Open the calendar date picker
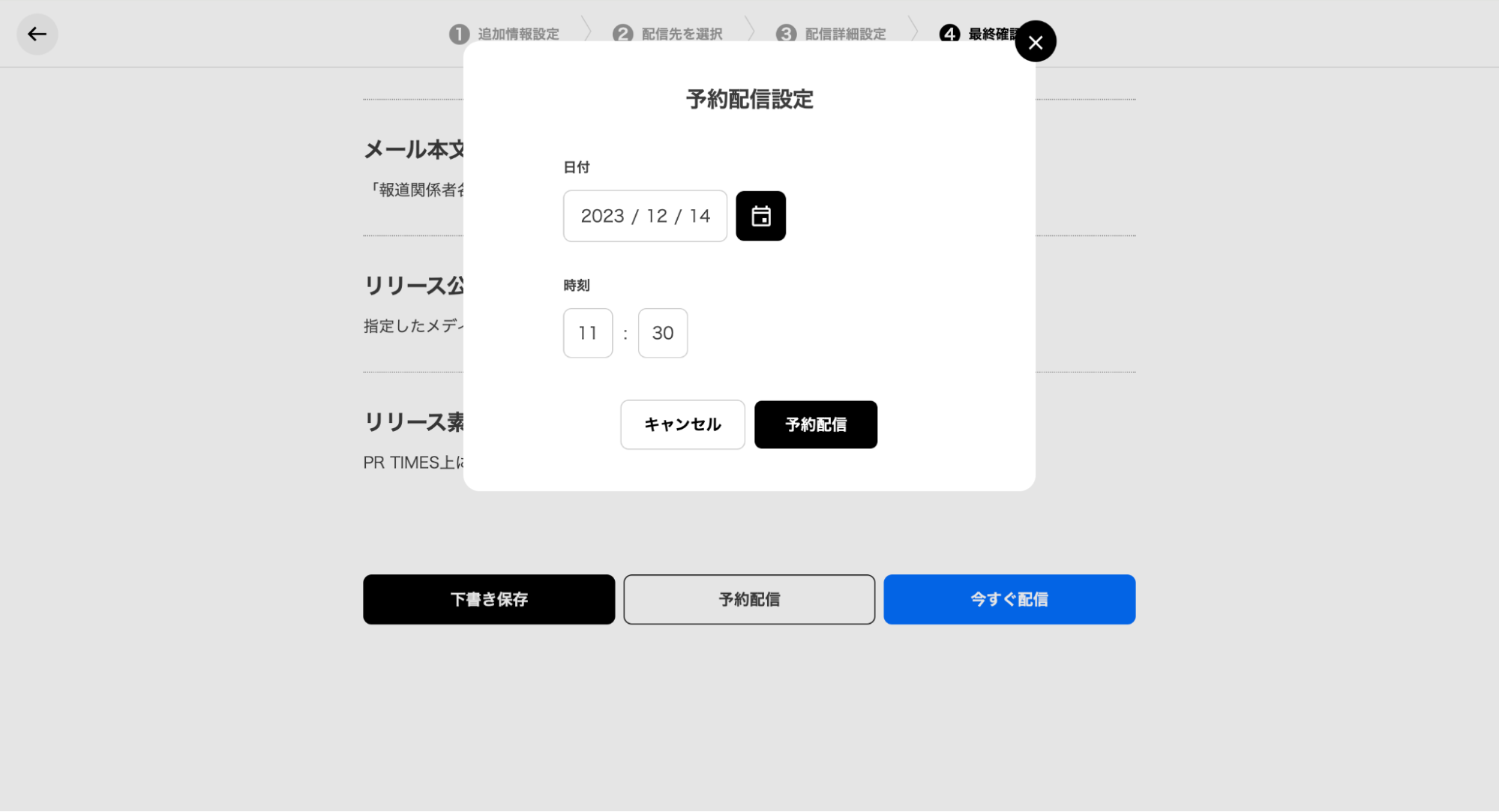 (760, 216)
